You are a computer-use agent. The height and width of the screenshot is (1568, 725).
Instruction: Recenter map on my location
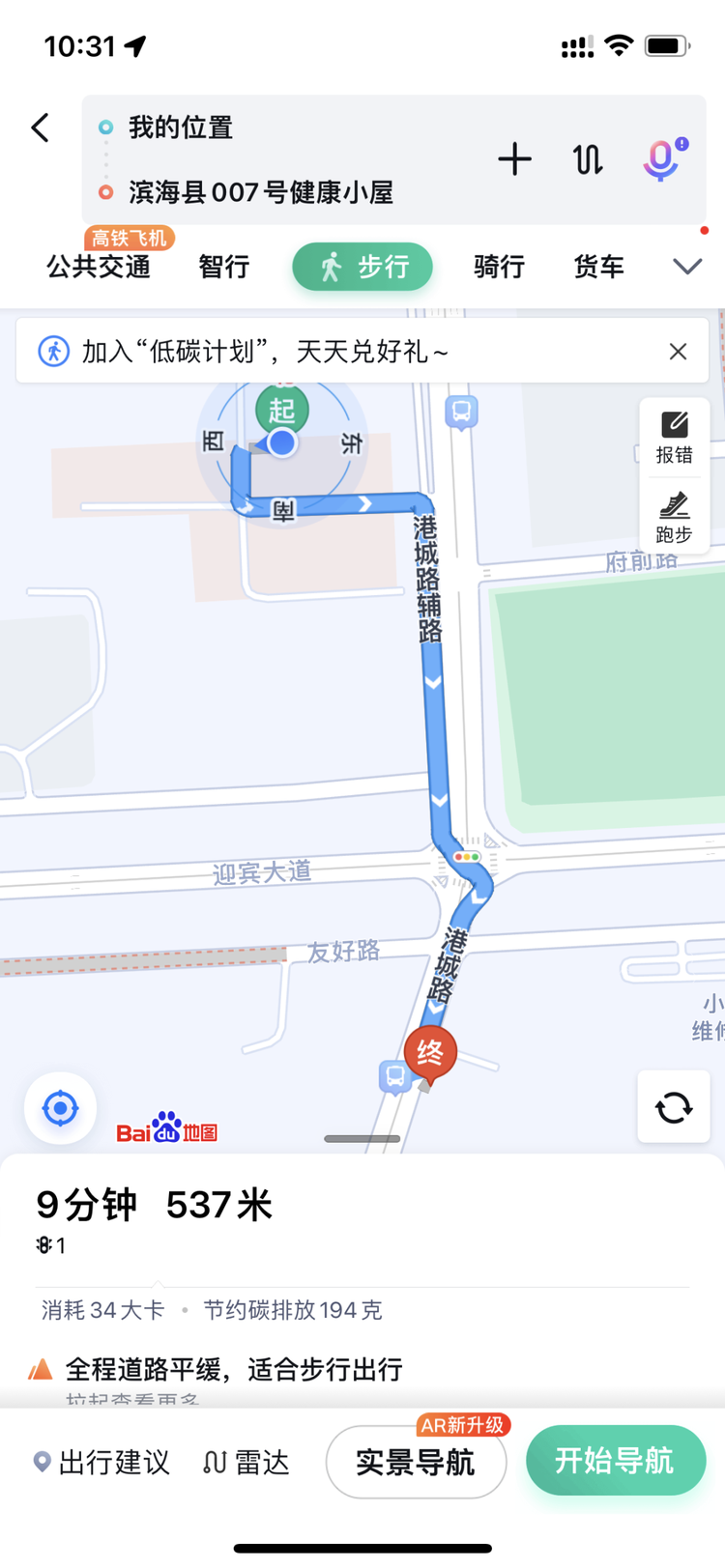coord(60,1108)
